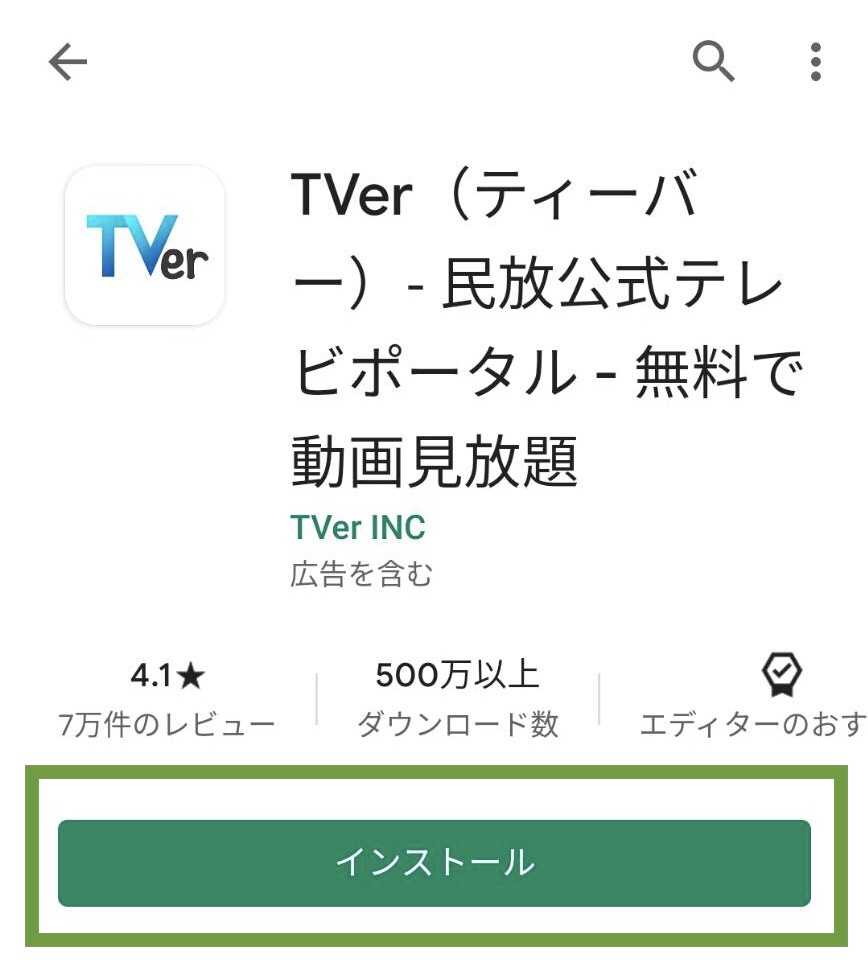
Task: Tap the インストール button
Action: (434, 863)
